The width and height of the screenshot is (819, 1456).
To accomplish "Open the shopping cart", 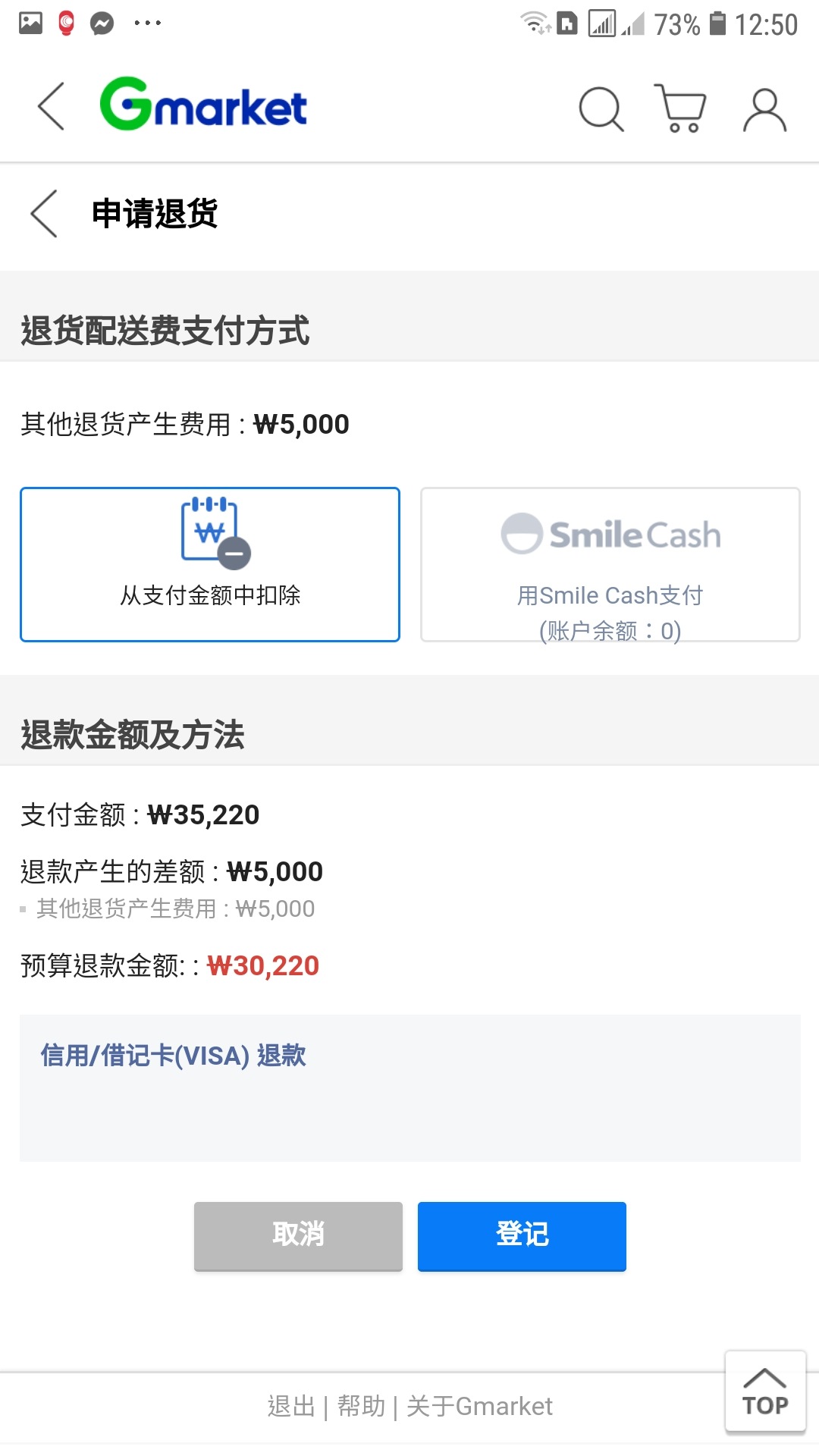I will click(x=680, y=108).
